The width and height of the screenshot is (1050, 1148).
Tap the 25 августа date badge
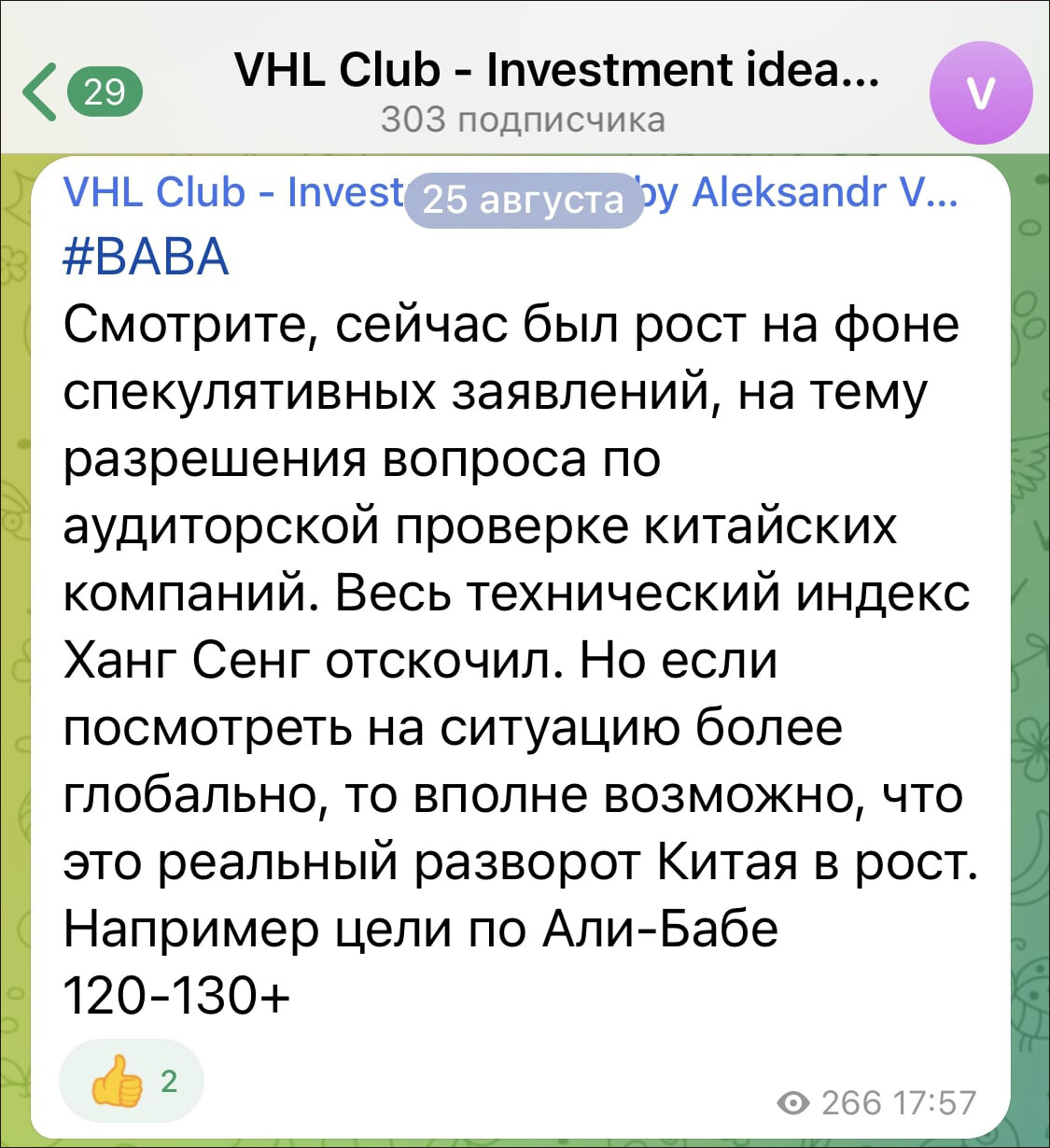524,200
